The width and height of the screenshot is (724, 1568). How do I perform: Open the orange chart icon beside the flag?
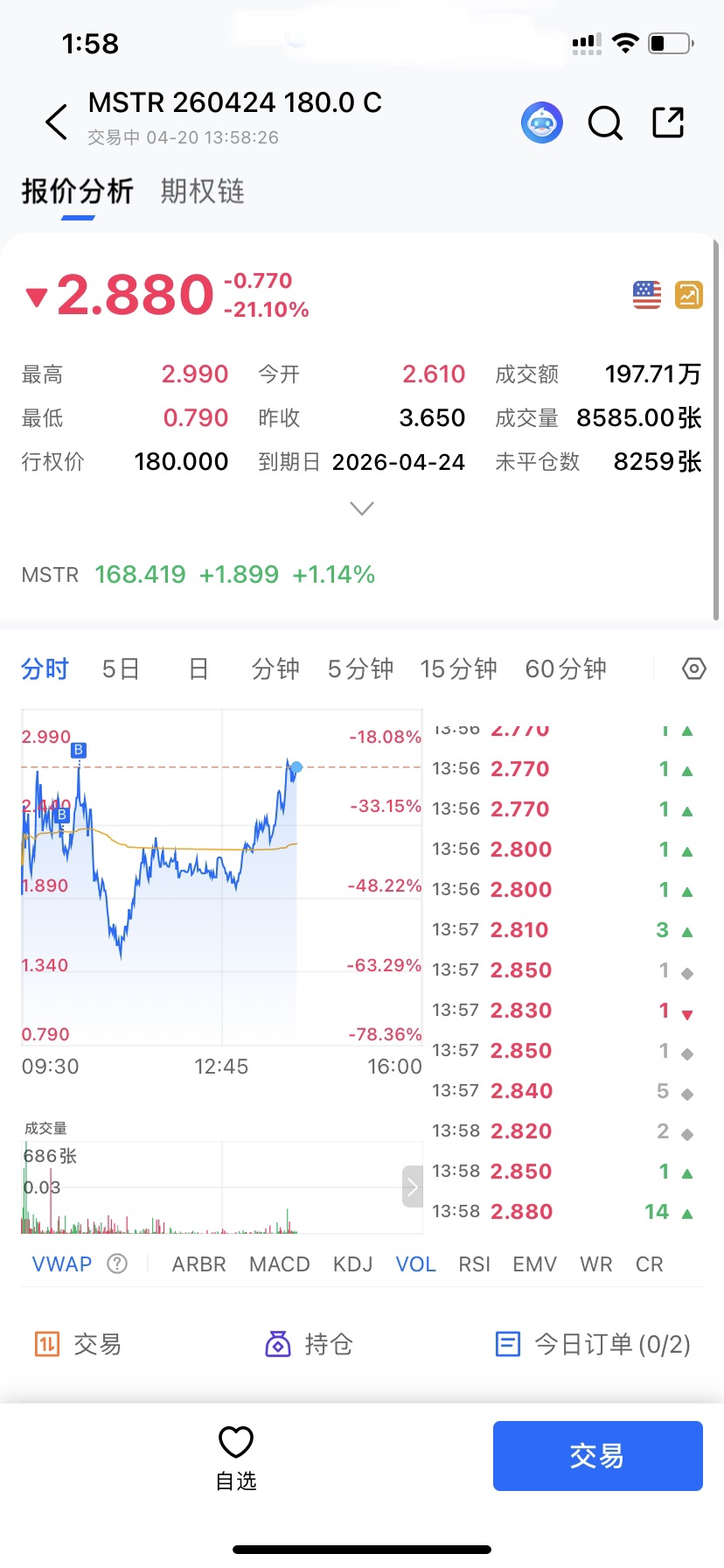click(689, 295)
